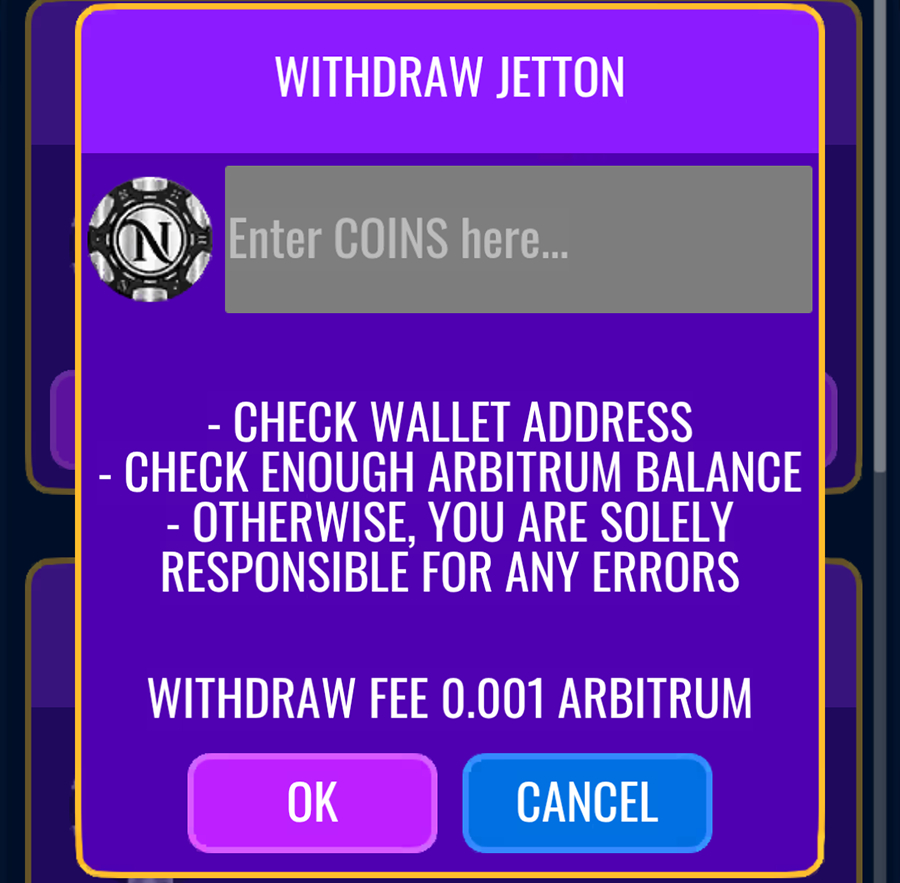
Task: Tap the Enter COINS input field
Action: click(518, 239)
